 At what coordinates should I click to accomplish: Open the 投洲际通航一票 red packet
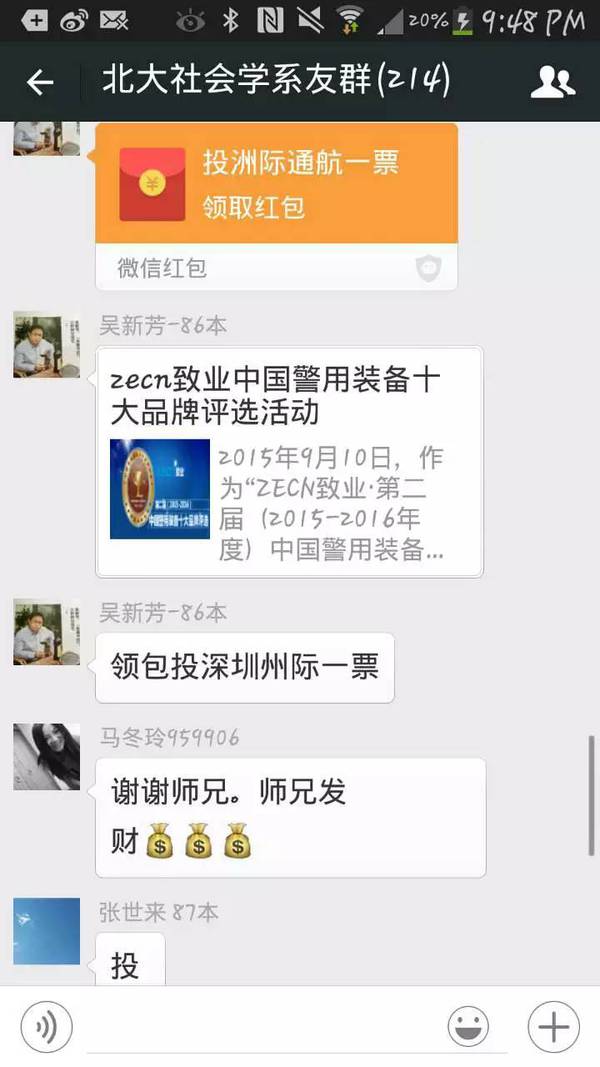click(276, 185)
